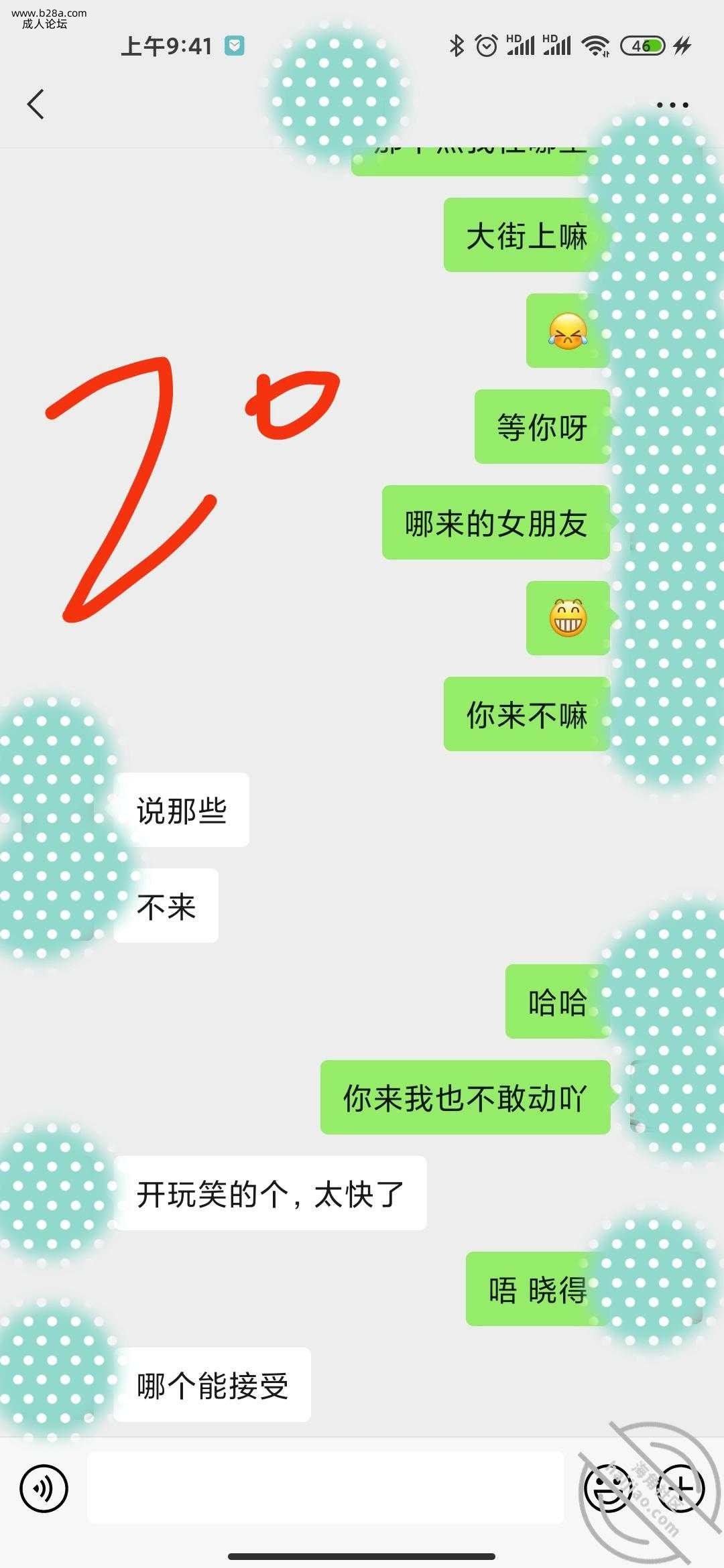The image size is (724, 1568).
Task: Go back to the chat list
Action: point(36,105)
